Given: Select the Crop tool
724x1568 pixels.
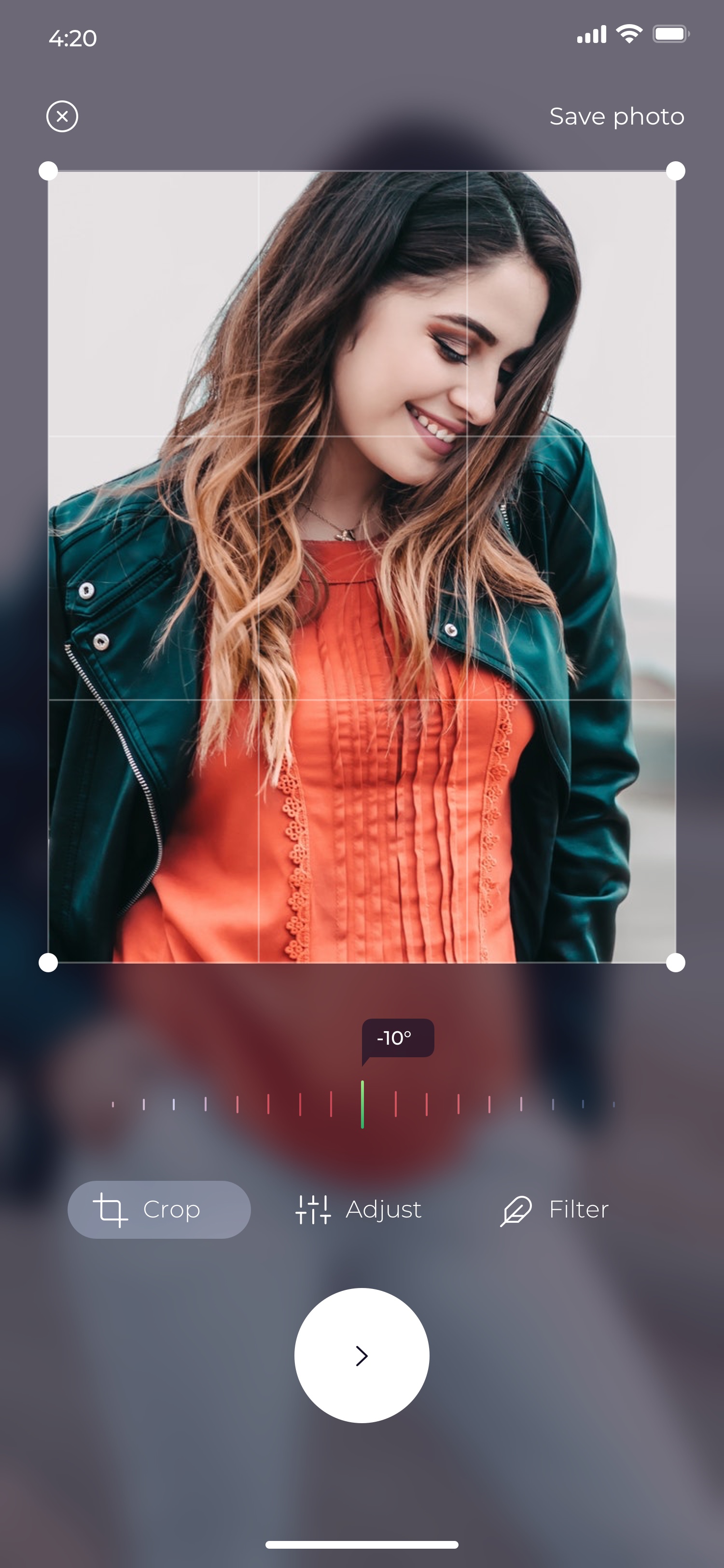Looking at the screenshot, I should (x=159, y=1209).
